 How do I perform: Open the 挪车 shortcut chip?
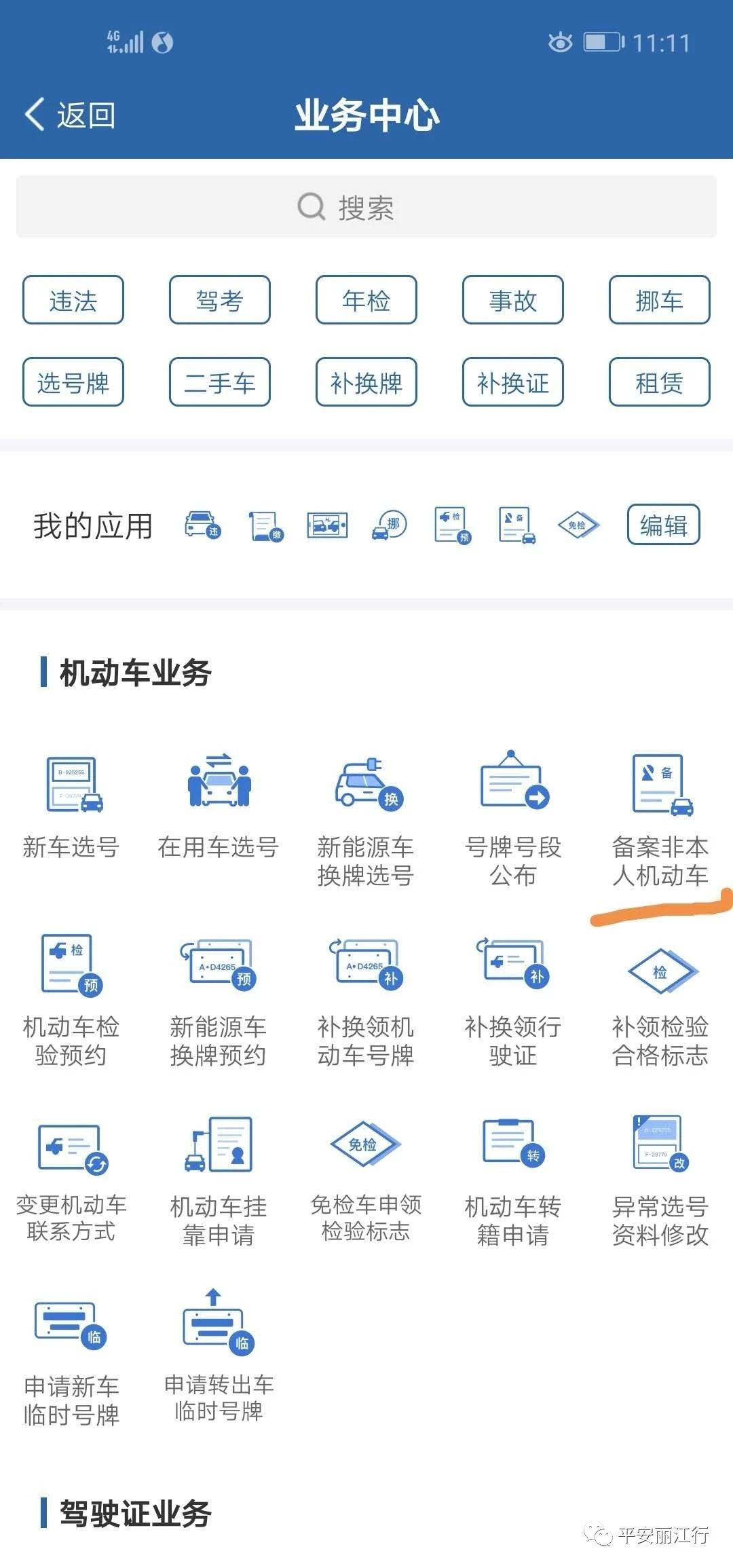click(x=659, y=300)
